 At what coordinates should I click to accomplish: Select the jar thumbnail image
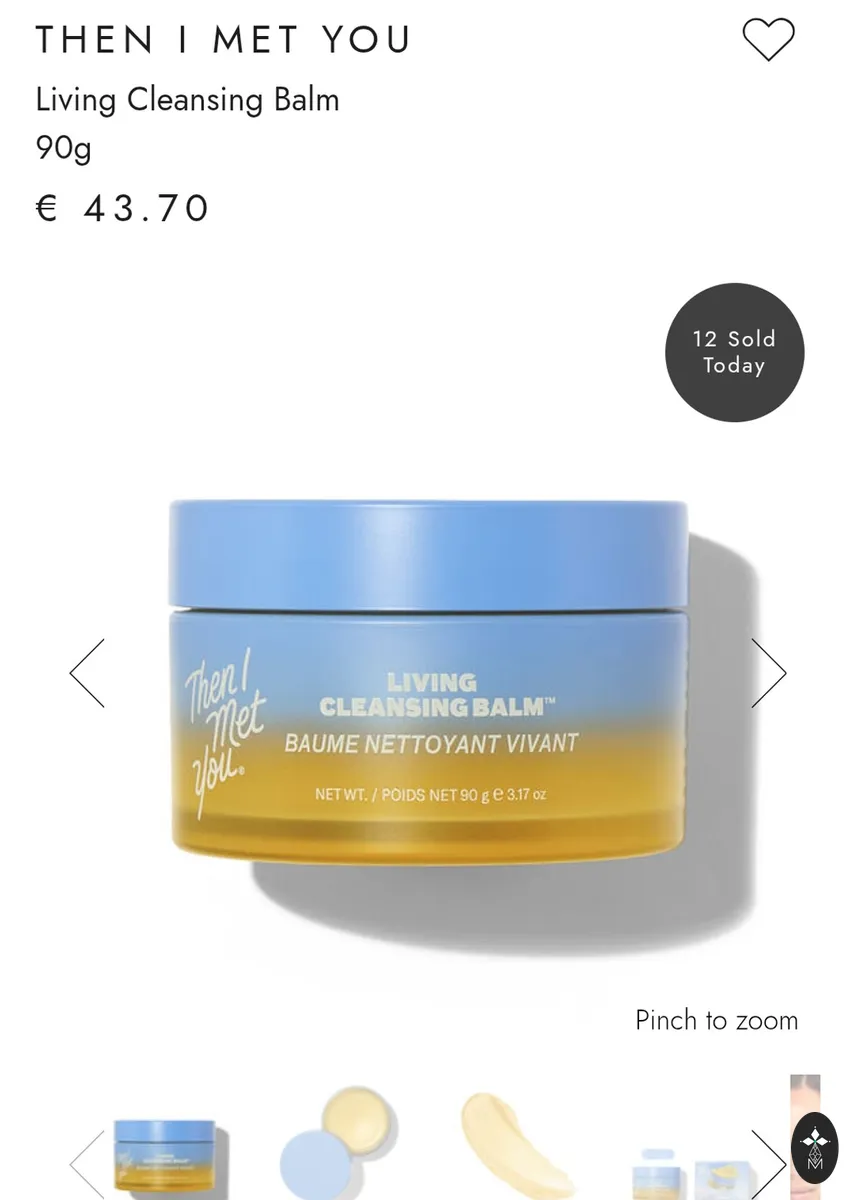pyautogui.click(x=170, y=1156)
